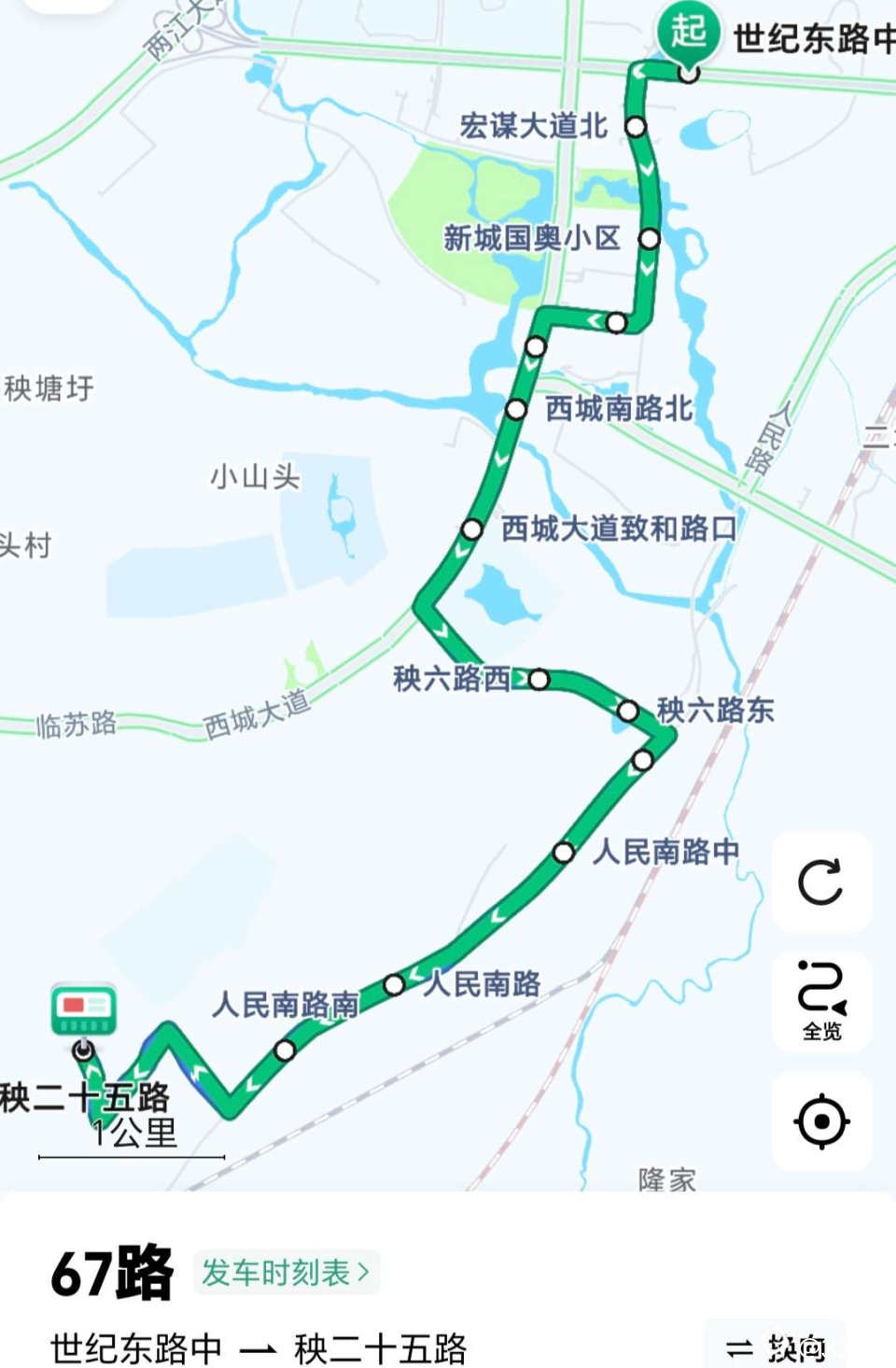The height and width of the screenshot is (1368, 896).
Task: Center the map on my location
Action: [821, 1121]
